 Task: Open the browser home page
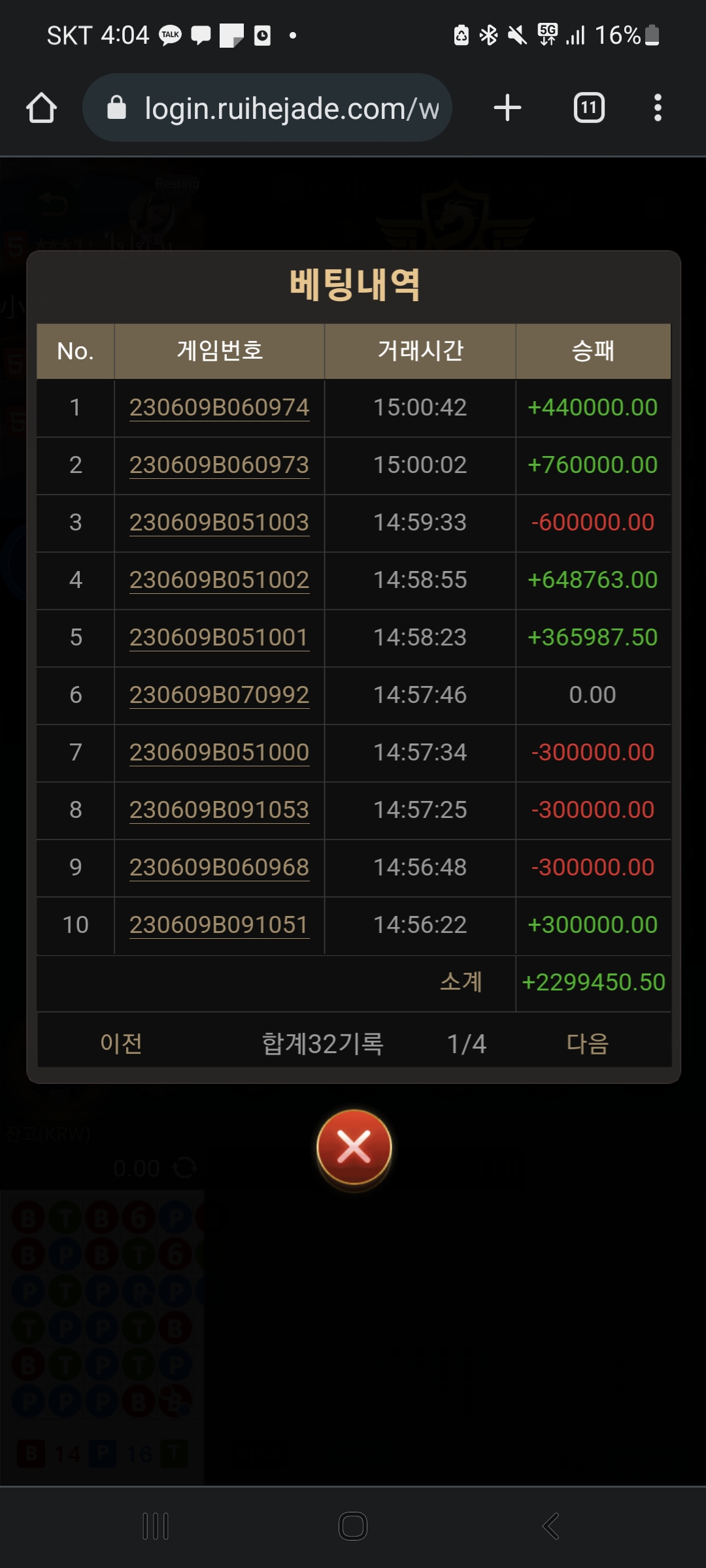[x=41, y=108]
